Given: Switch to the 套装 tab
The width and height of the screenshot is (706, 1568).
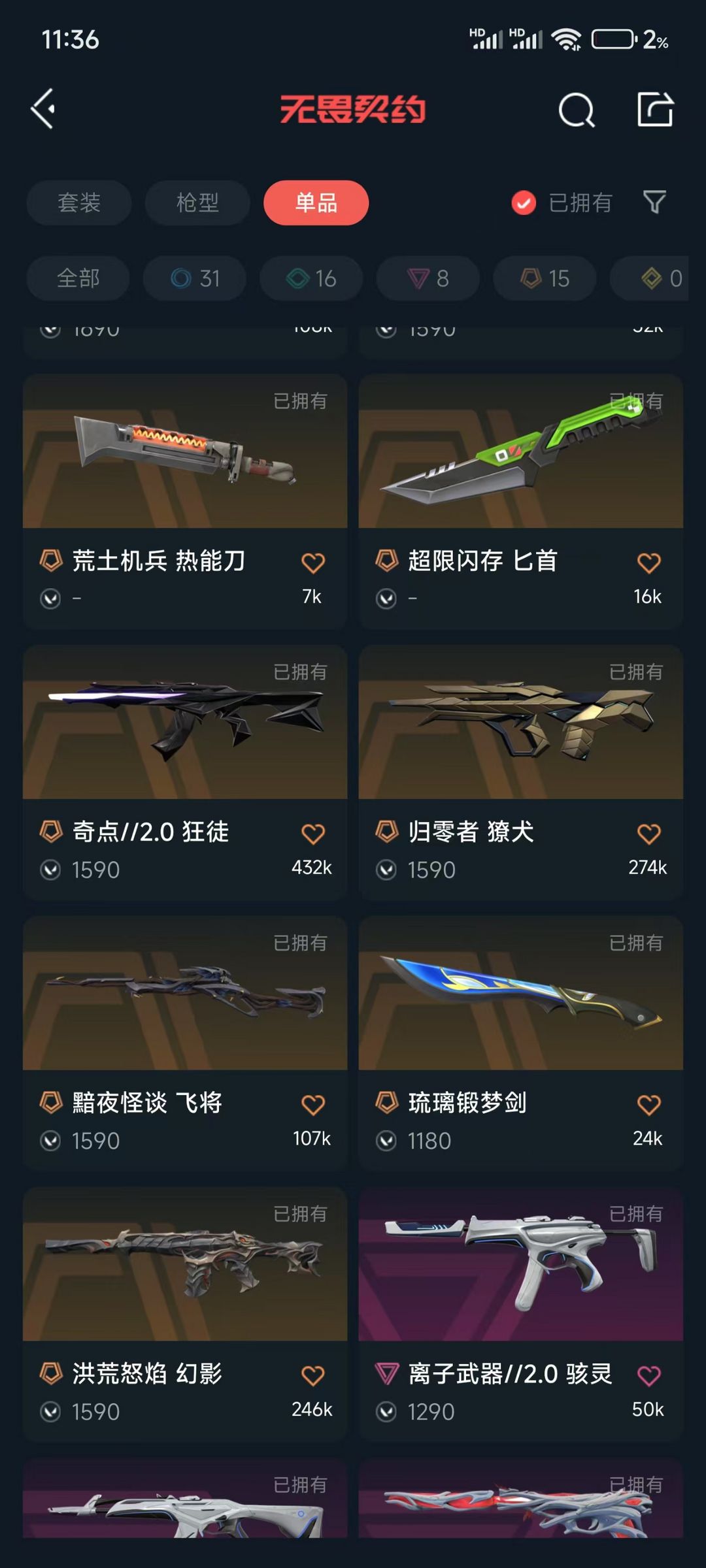Looking at the screenshot, I should (79, 203).
